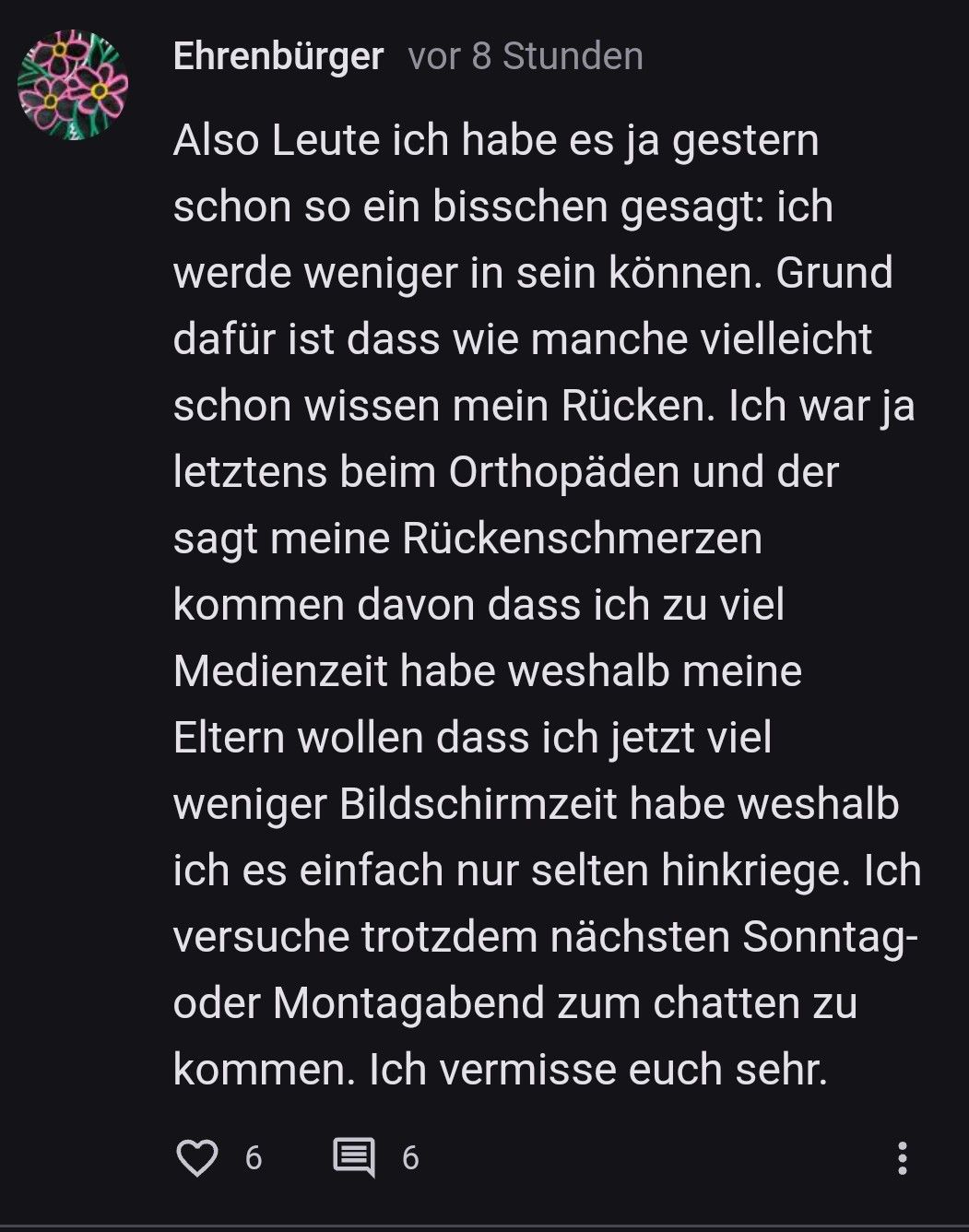This screenshot has height=1232, width=969.
Task: Like Ehrenbürger's post with the heart
Action: coord(196,1157)
